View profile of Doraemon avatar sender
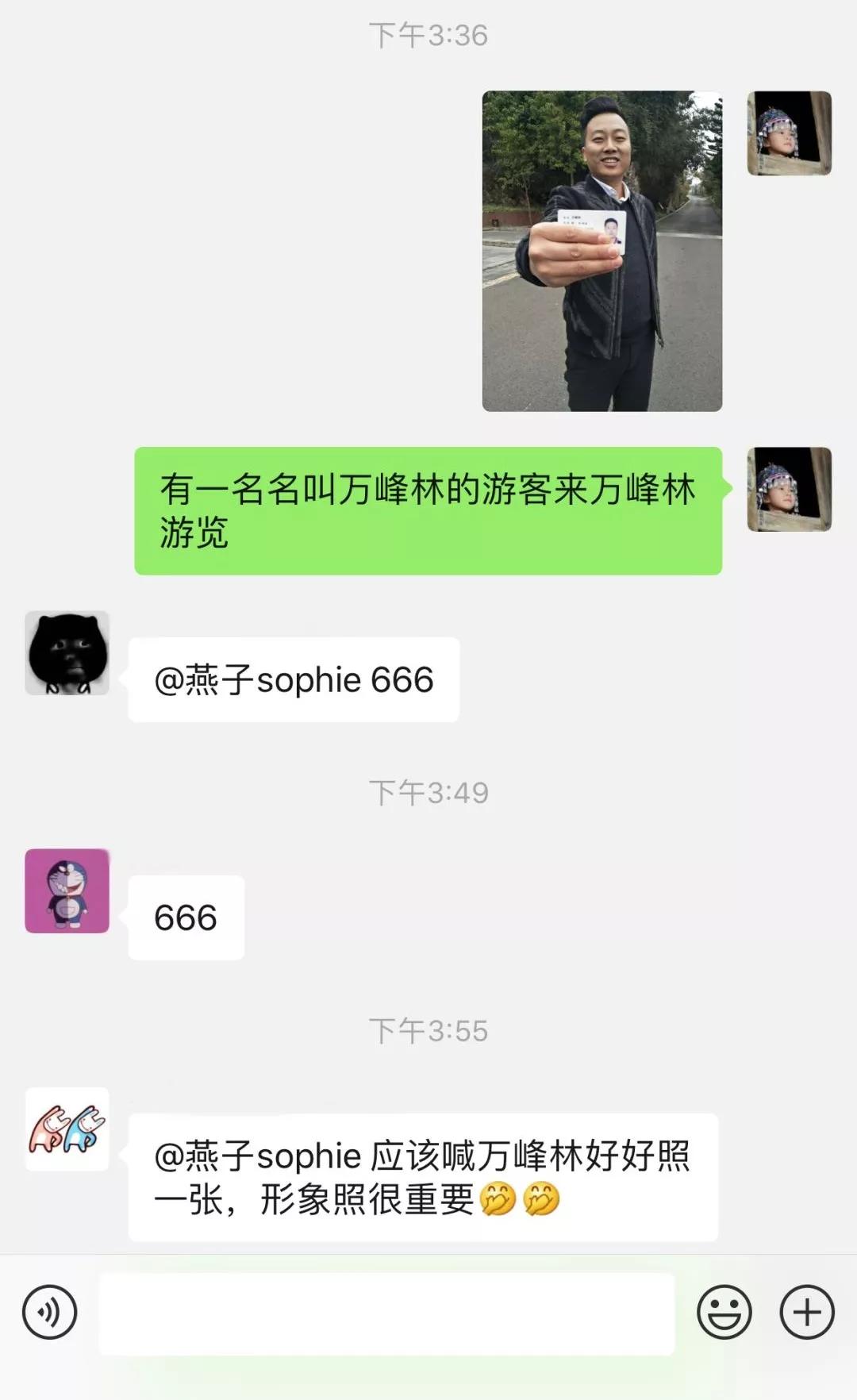Image resolution: width=857 pixels, height=1400 pixels. [67, 890]
